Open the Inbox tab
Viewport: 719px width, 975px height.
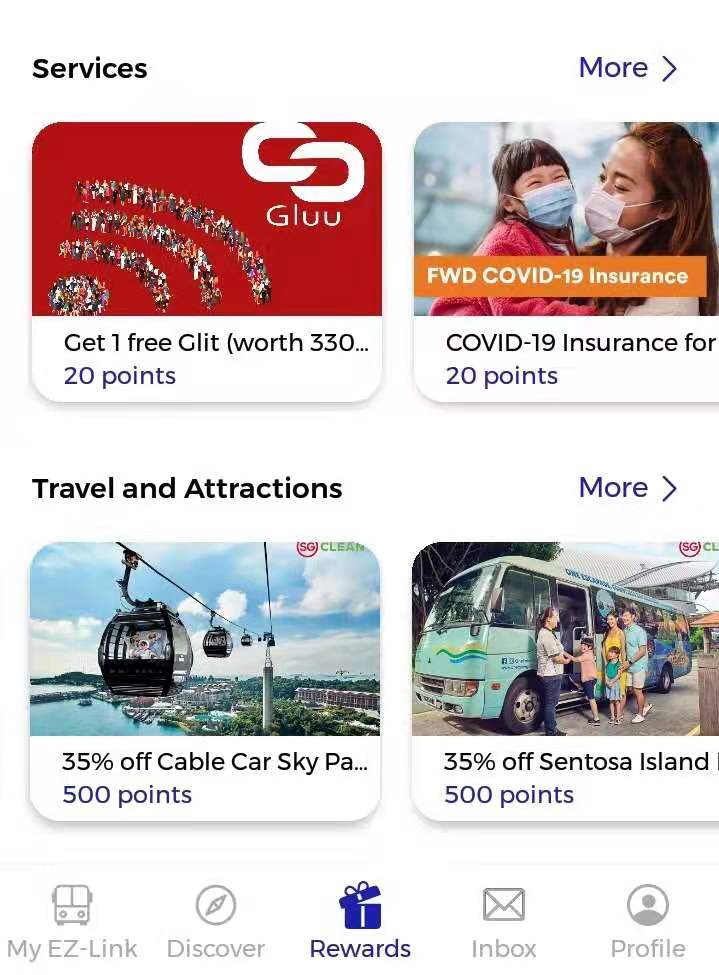(x=504, y=922)
